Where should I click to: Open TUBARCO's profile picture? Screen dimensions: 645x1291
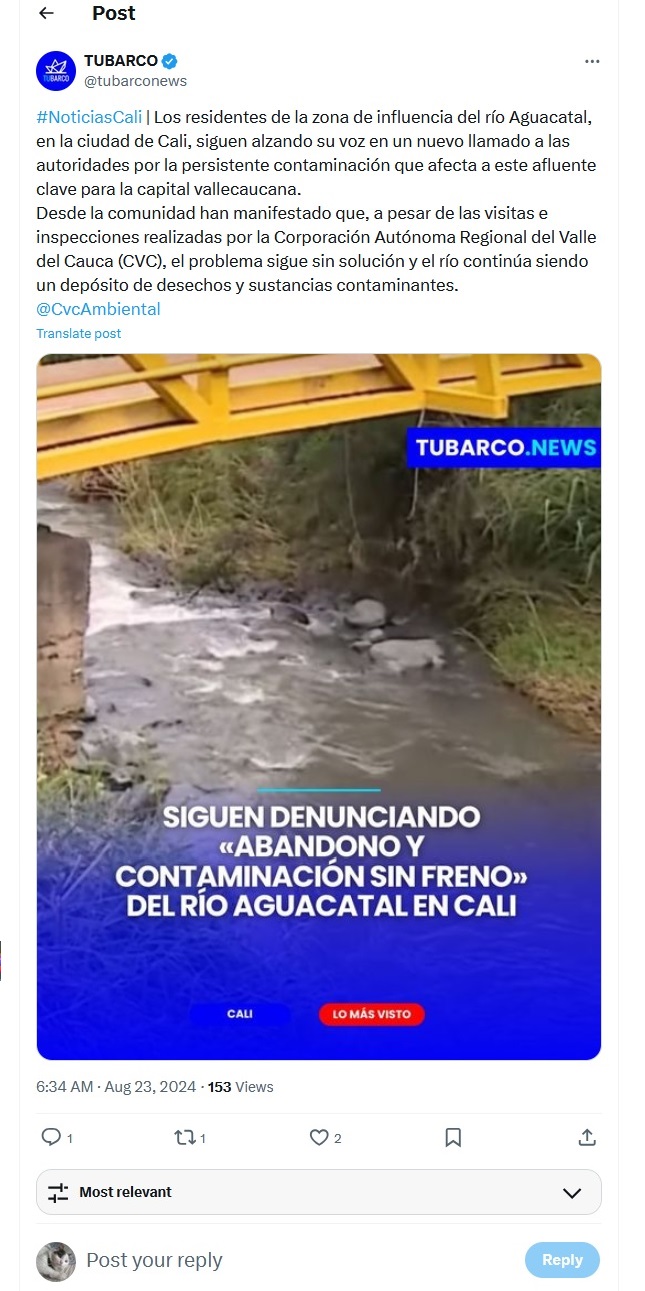[x=56, y=71]
